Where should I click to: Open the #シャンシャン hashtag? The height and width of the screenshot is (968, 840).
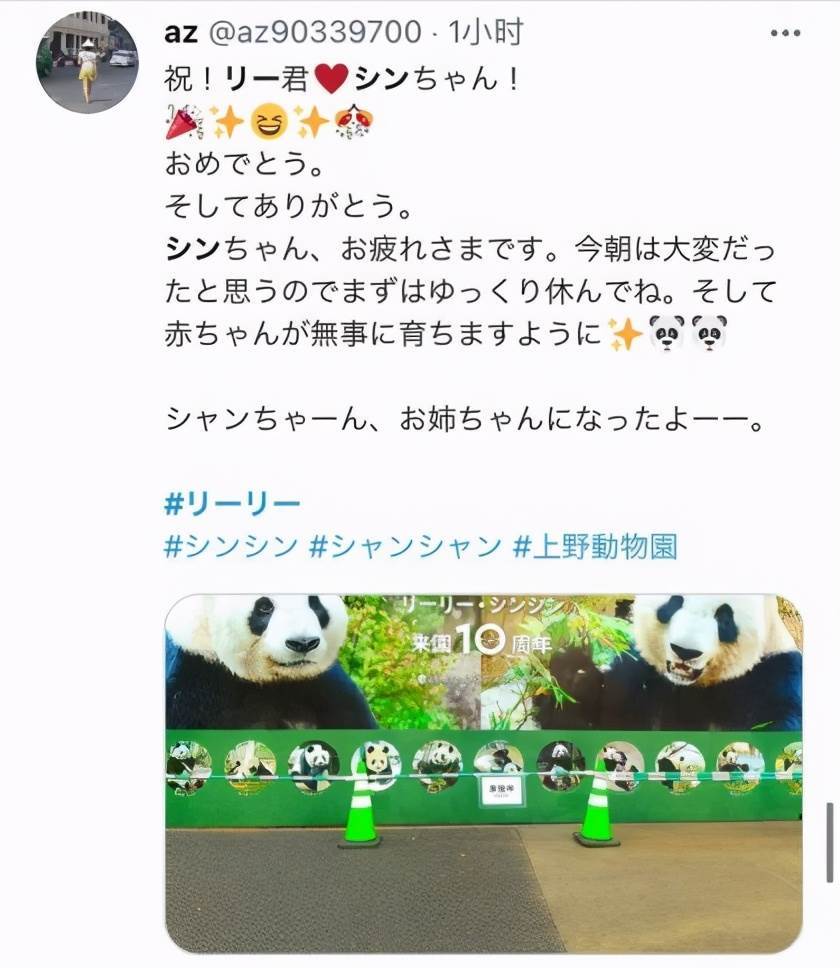(405, 546)
